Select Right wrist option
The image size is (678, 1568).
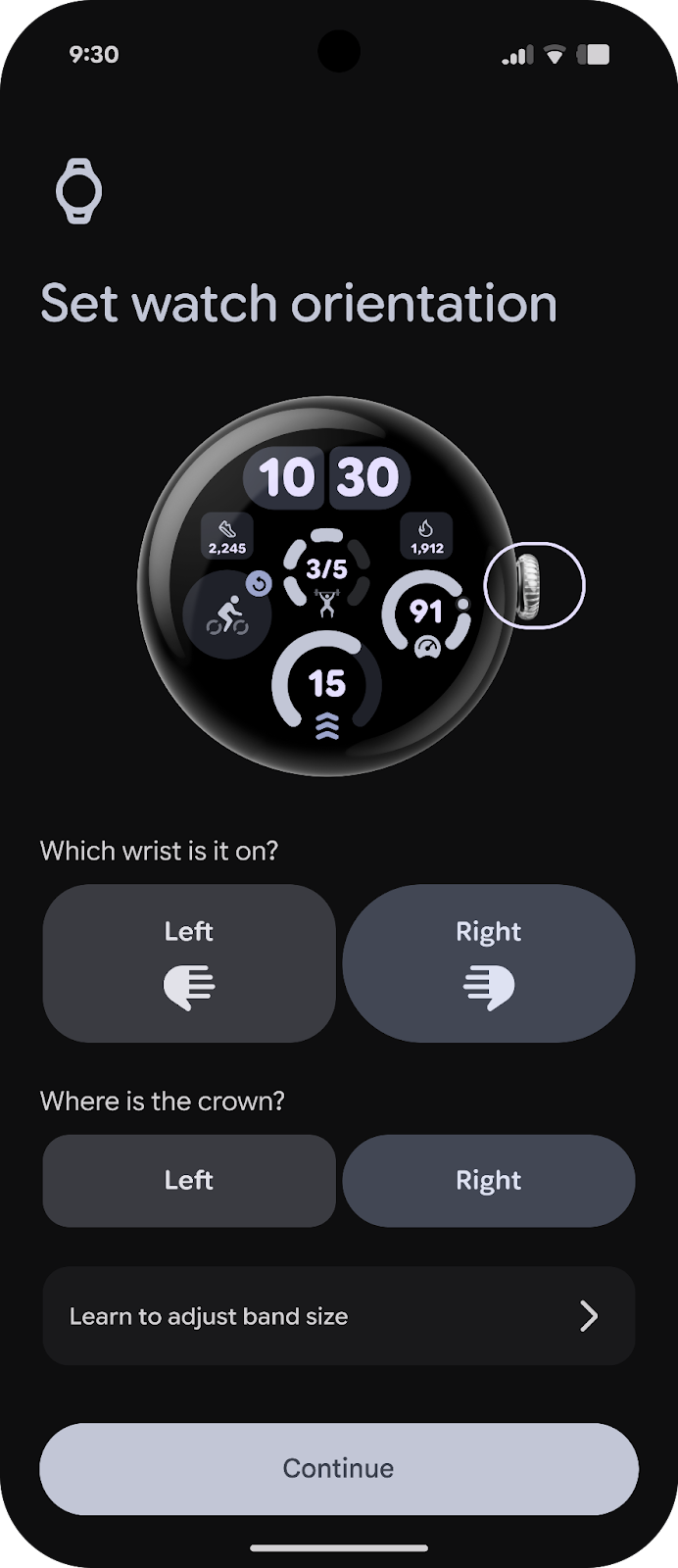coord(488,962)
